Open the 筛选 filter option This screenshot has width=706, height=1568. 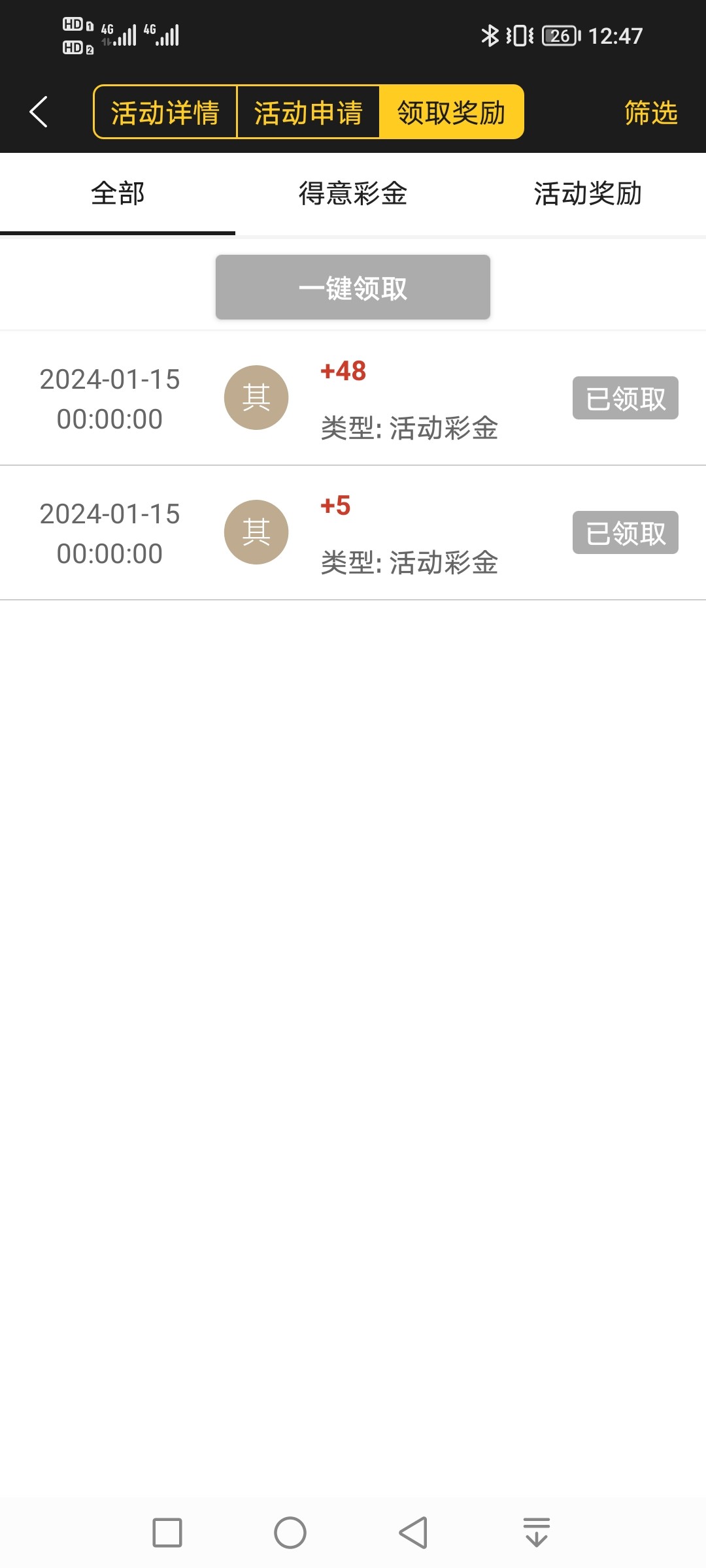[x=650, y=112]
